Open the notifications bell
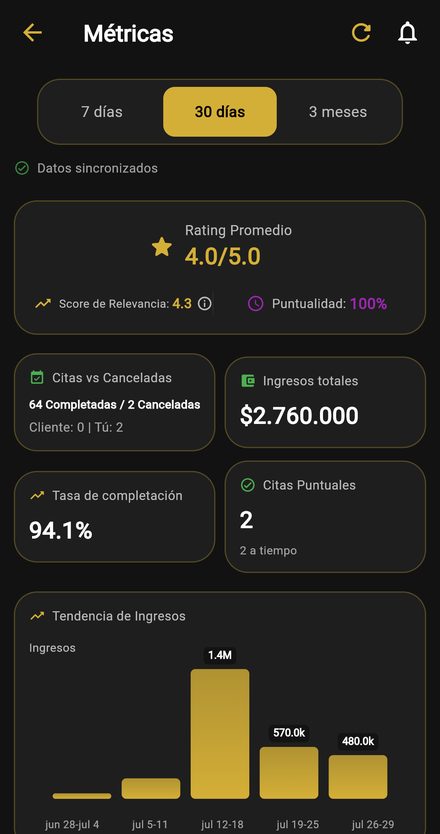 coord(408,33)
